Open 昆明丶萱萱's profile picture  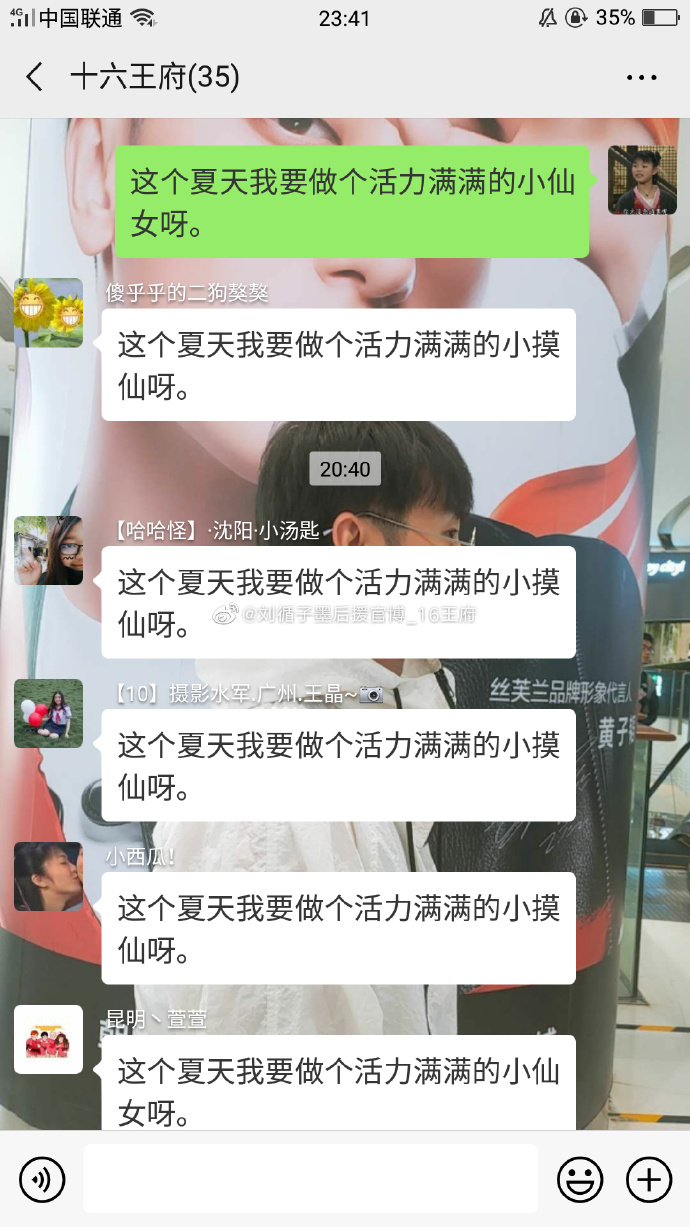[x=48, y=1039]
